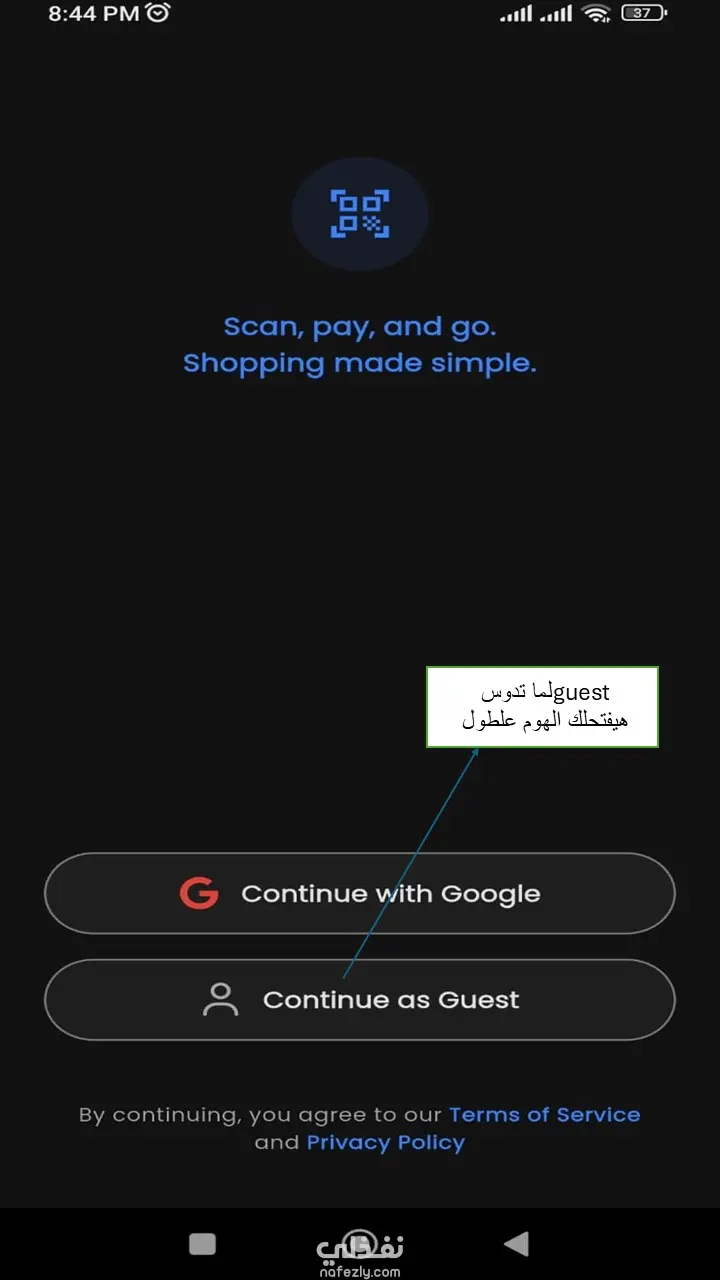Open recent apps from navigation bar
Screen dimensions: 720x1280
[x=203, y=1244]
